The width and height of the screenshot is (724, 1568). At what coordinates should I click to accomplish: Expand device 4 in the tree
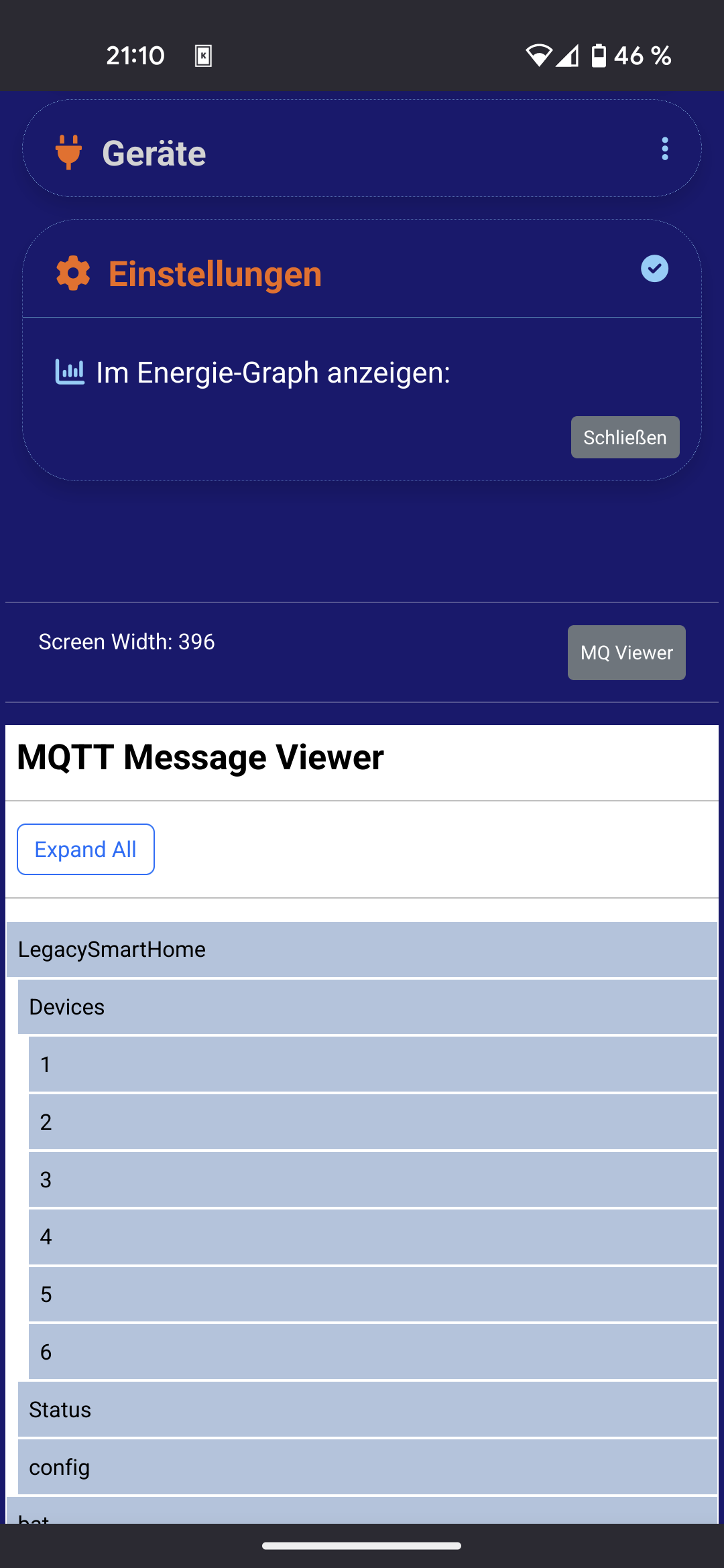[x=373, y=1237]
